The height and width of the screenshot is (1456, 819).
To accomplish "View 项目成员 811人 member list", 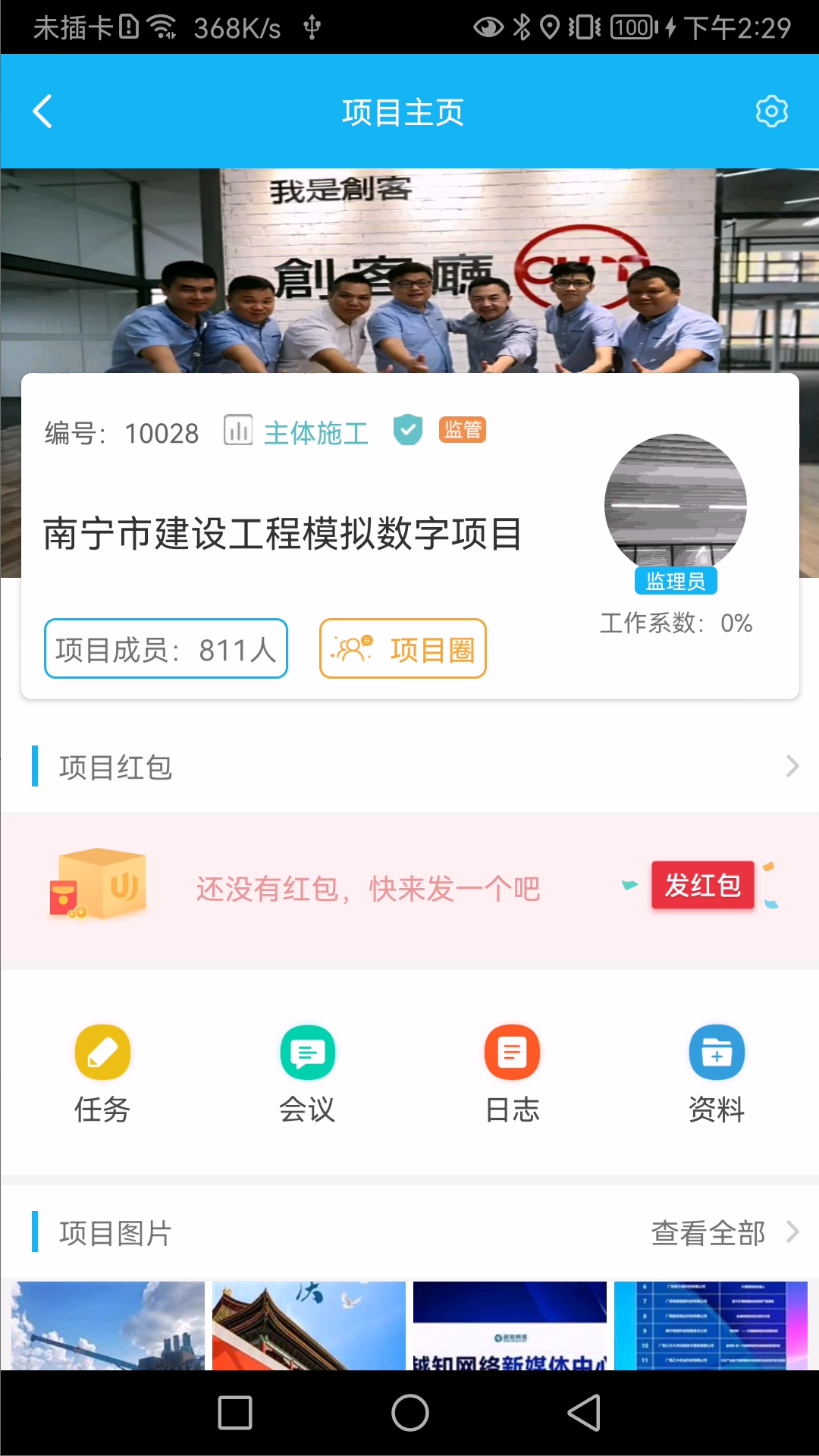I will tap(166, 648).
